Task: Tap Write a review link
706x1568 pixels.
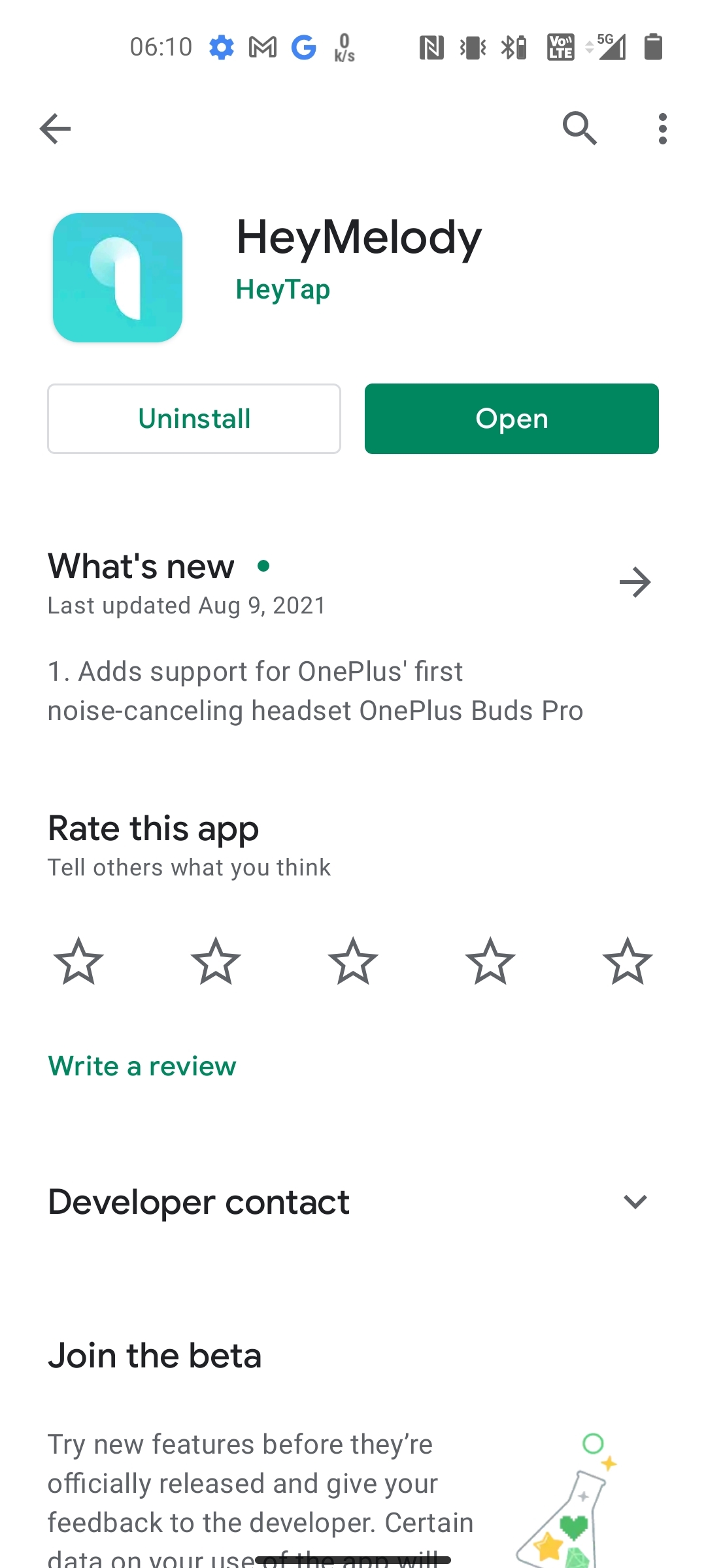Action: (x=142, y=1066)
